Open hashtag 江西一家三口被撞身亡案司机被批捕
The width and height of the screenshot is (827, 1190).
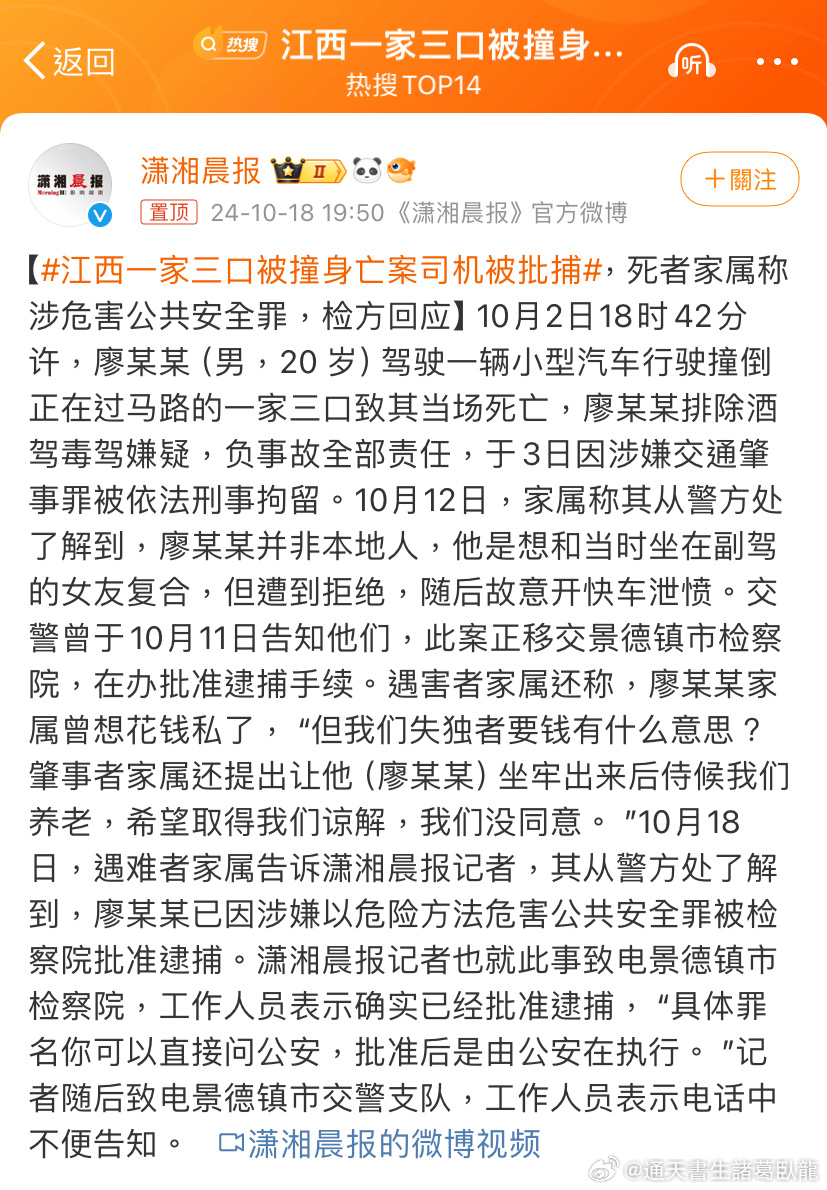coord(324,270)
